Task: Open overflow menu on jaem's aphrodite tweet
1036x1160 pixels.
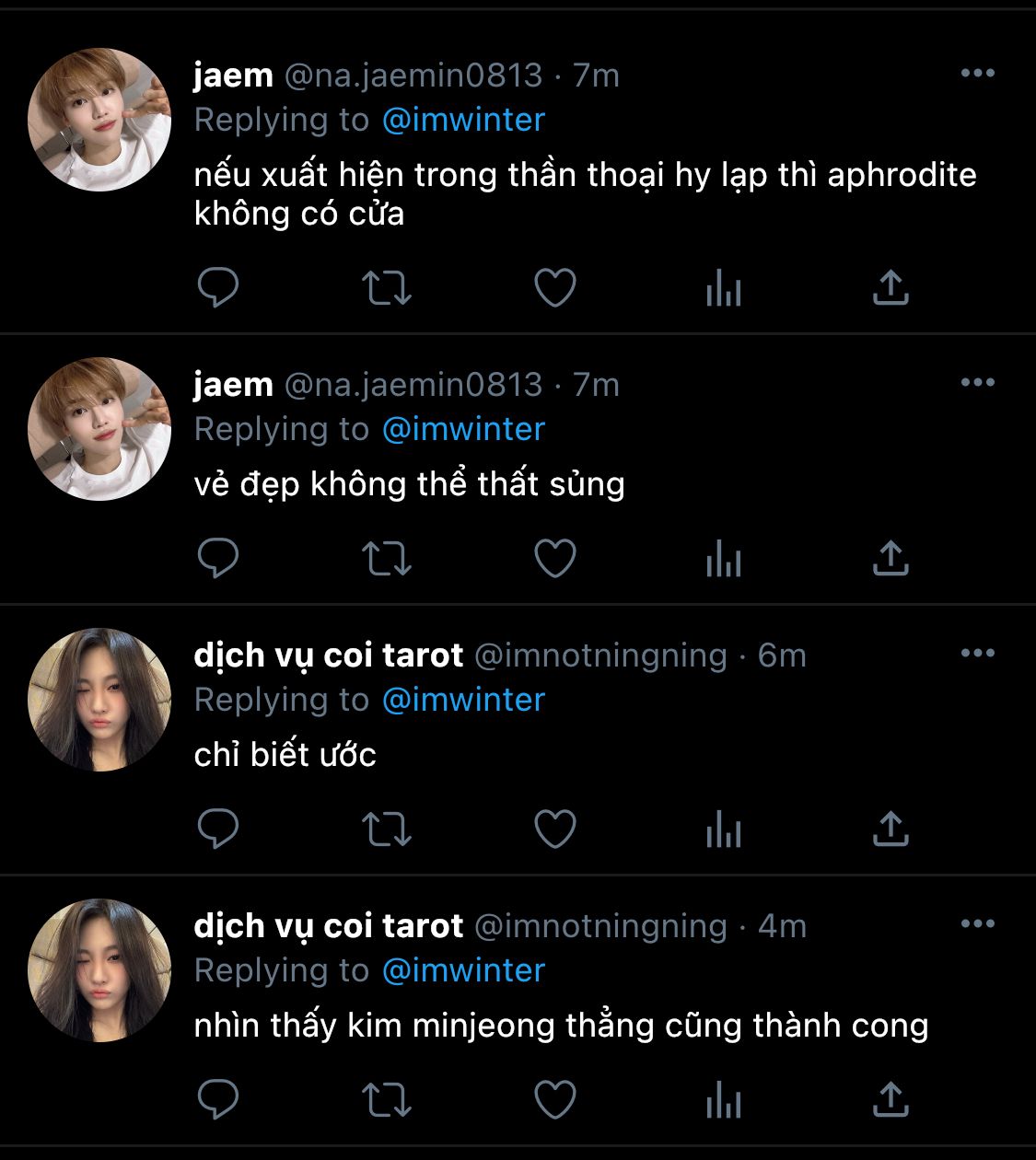Action: (977, 74)
